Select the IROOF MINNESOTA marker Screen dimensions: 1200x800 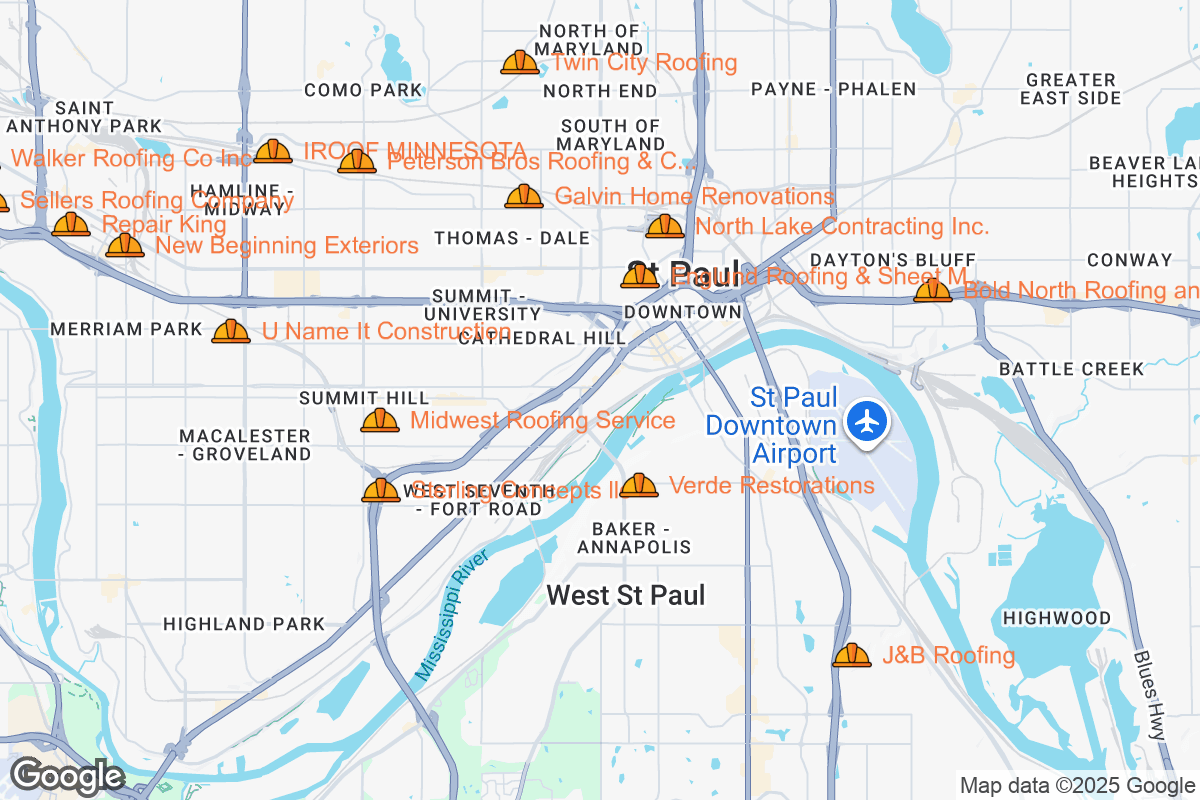(x=273, y=152)
